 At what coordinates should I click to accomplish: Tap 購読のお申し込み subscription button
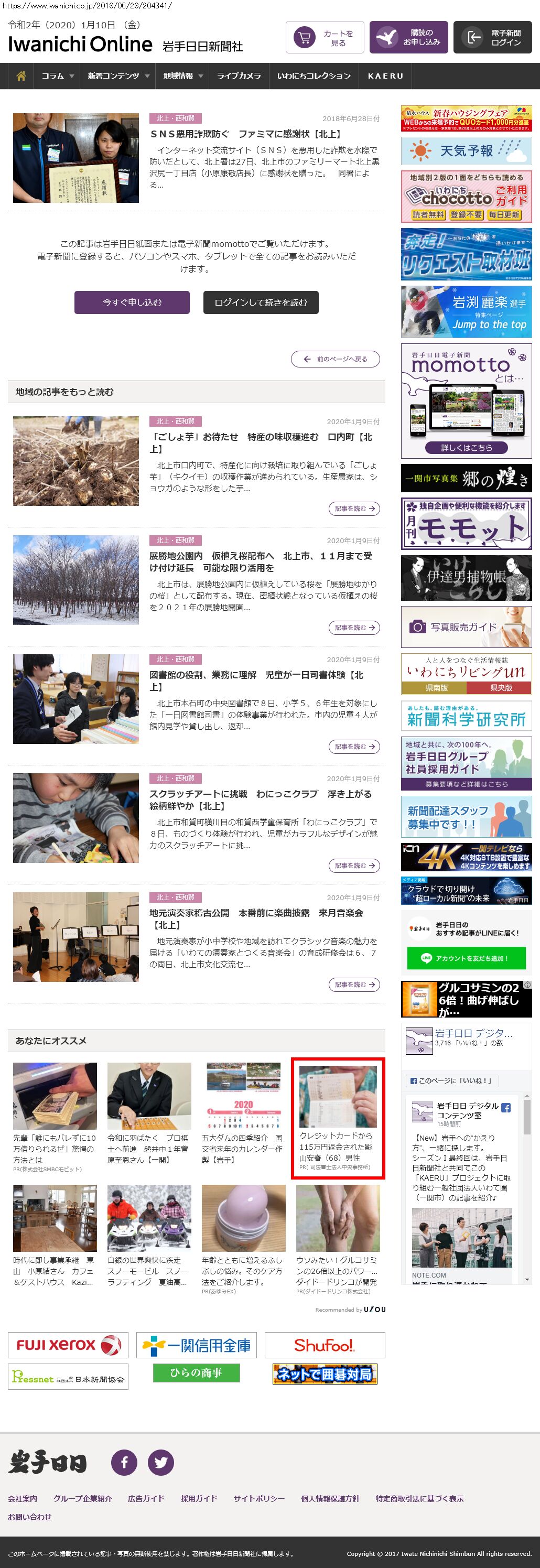pos(408,38)
